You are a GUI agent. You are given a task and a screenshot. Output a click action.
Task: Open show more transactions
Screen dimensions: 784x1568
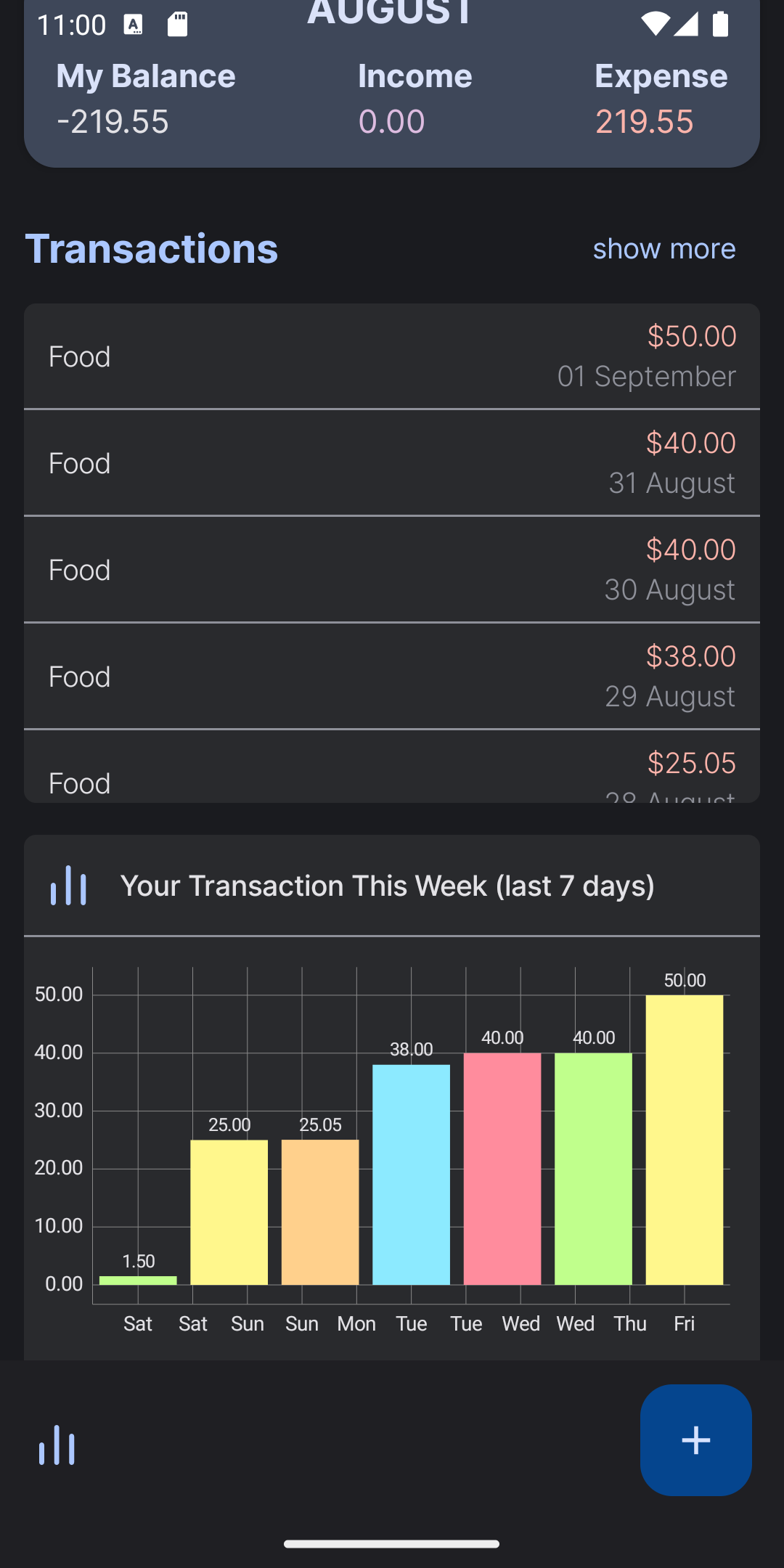663,248
